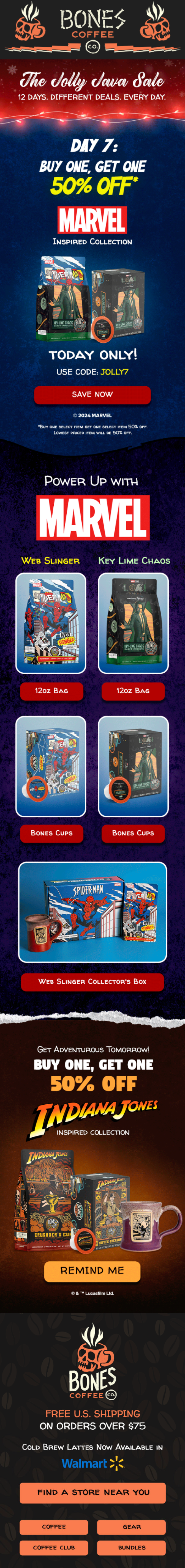185x1568 pixels.
Task: View the Web Slinger cups box image
Action: [x=51, y=766]
